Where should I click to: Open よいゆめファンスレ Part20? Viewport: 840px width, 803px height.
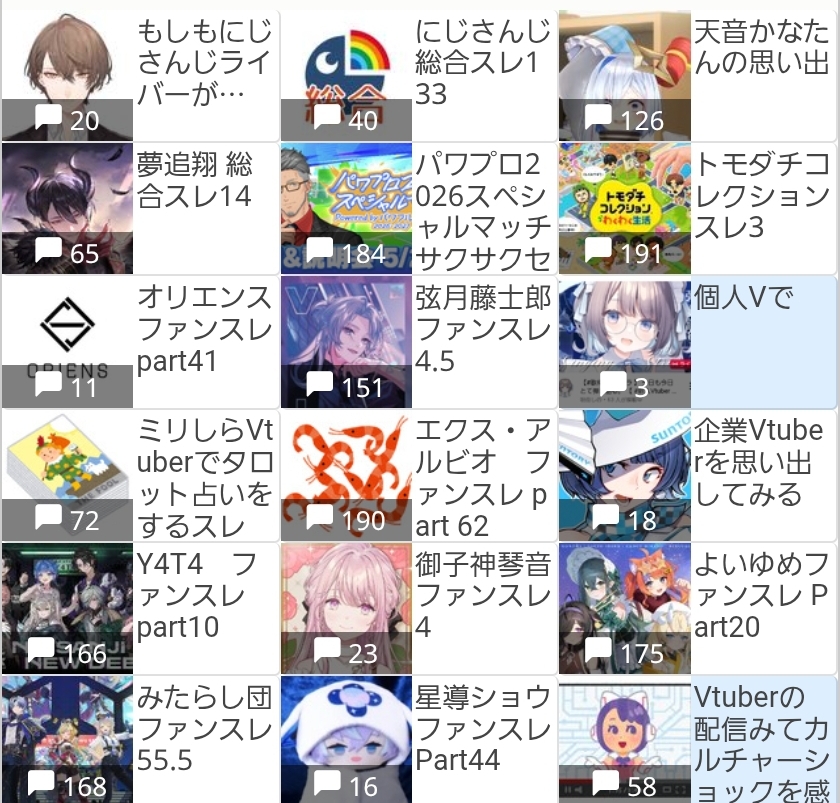(697, 608)
